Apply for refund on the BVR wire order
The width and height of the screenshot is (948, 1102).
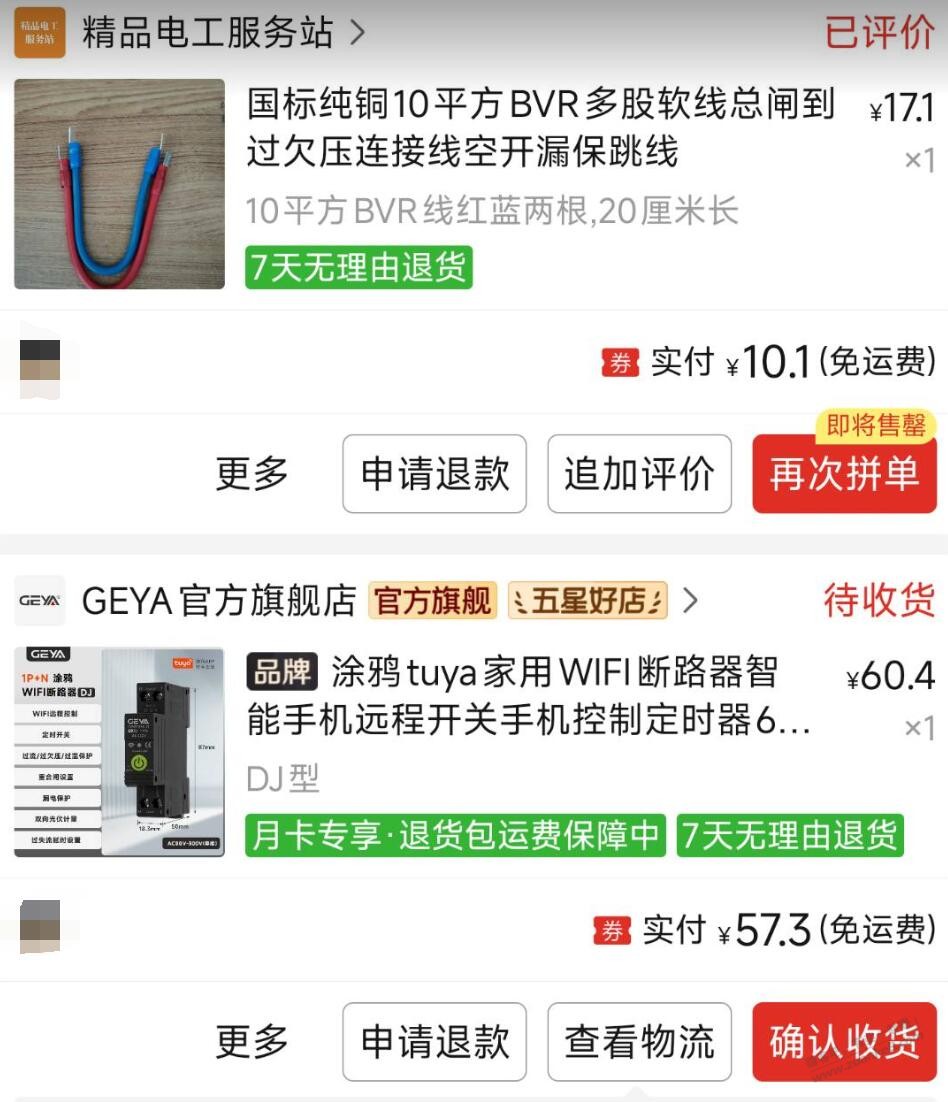click(x=434, y=474)
